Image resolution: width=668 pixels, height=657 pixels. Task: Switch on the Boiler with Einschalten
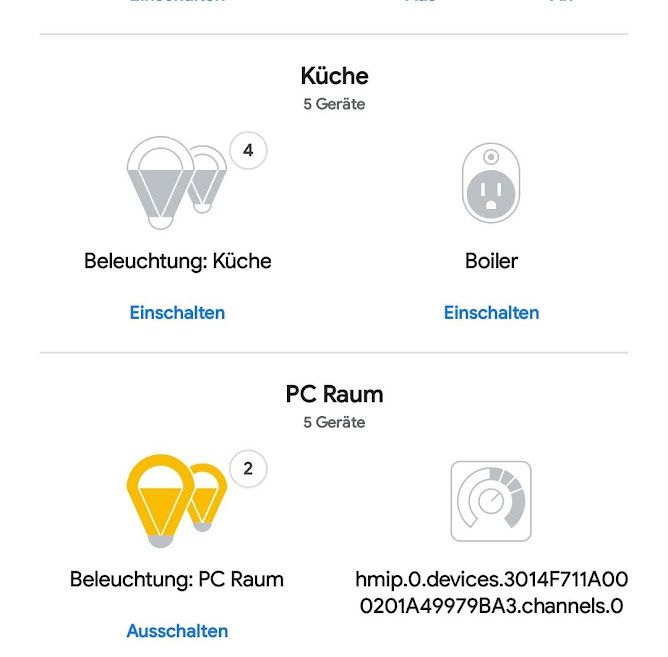coord(491,313)
